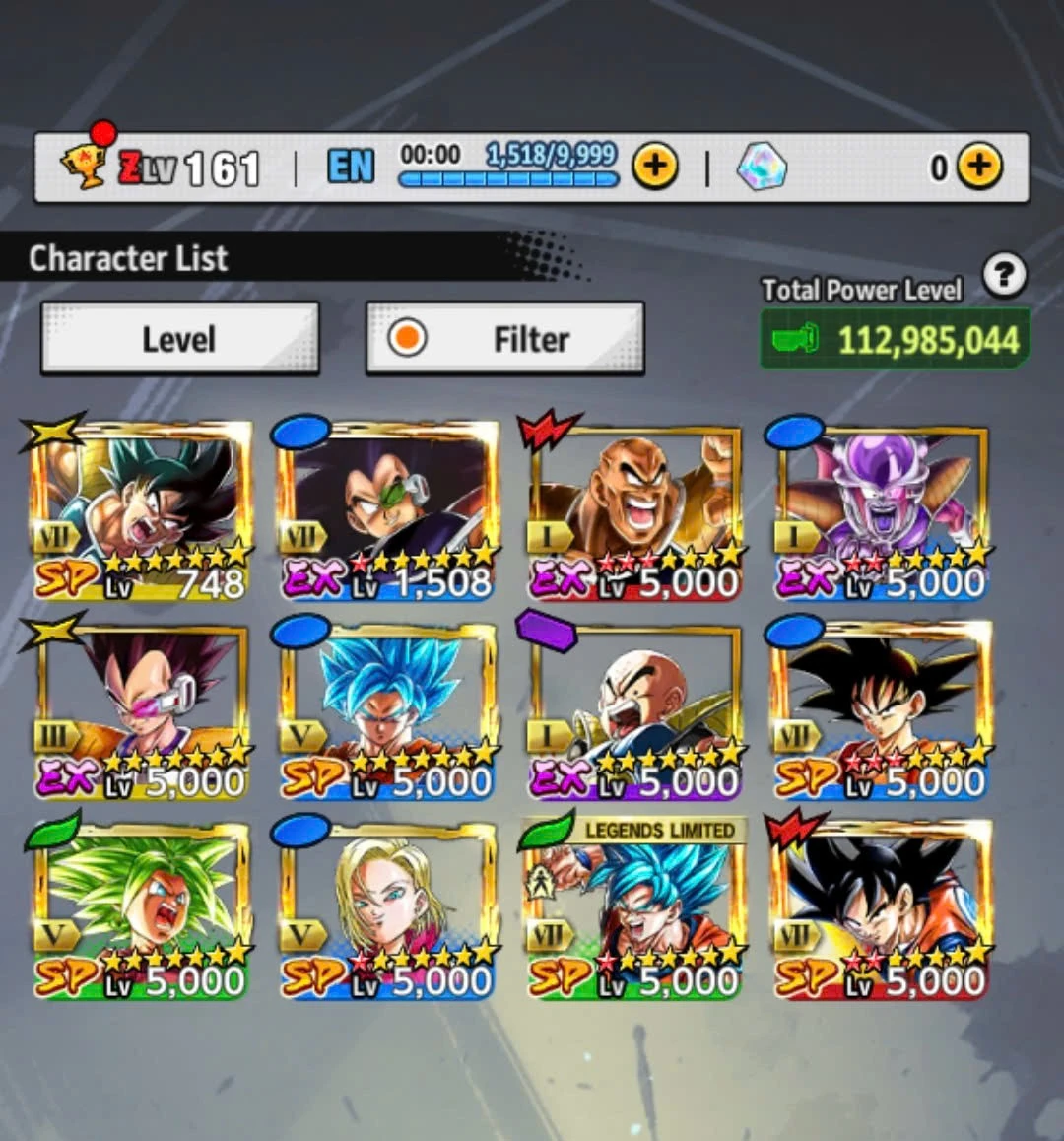Screen dimensions: 1064x1141
Task: Select the Vegeta with scouter EX card
Action: click(x=138, y=711)
